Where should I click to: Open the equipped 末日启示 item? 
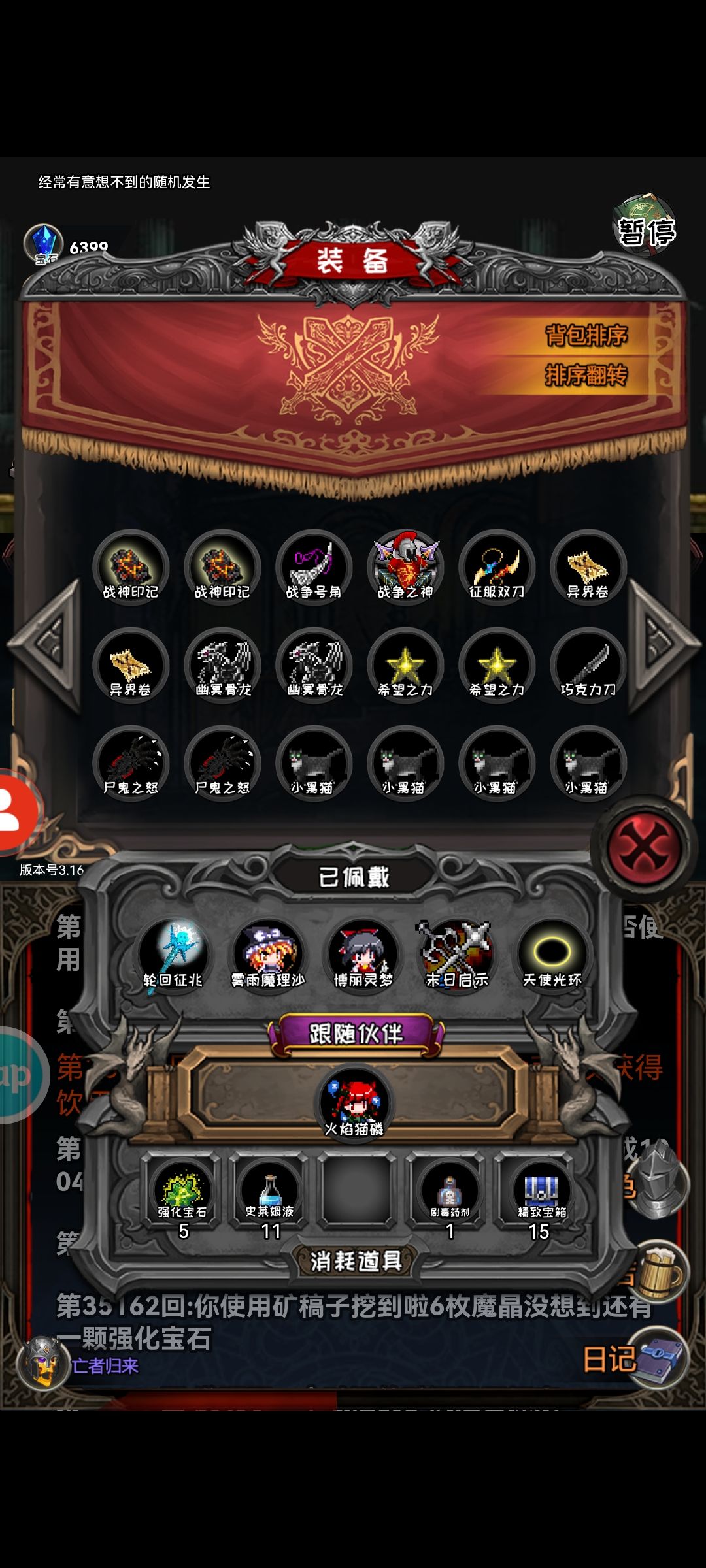457,954
